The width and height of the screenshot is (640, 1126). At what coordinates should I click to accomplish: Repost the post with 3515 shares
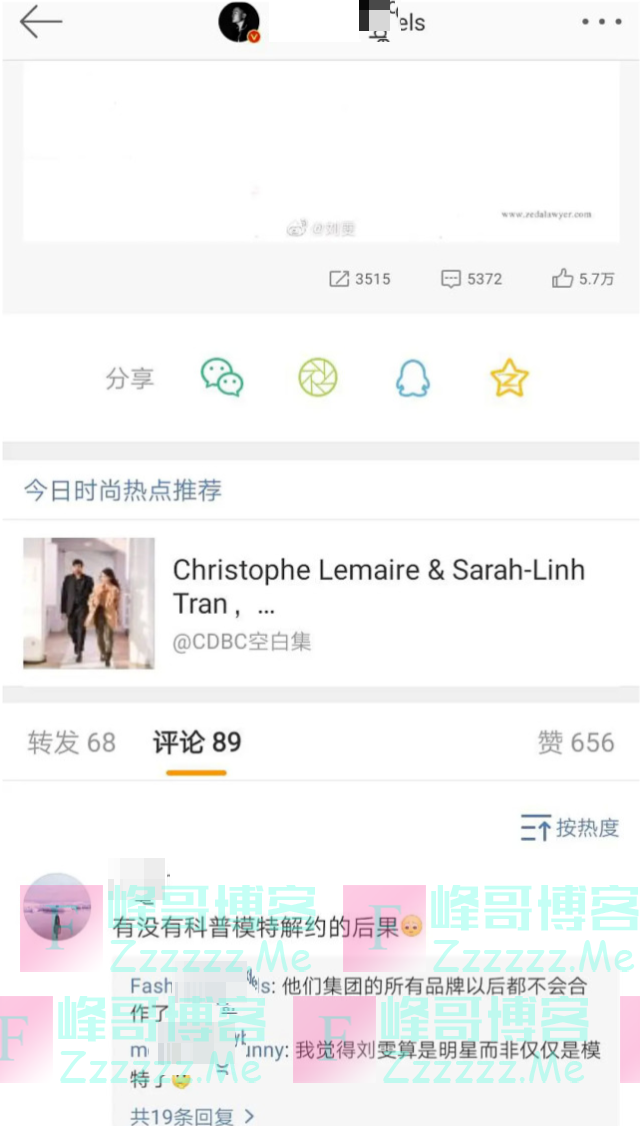click(x=360, y=279)
